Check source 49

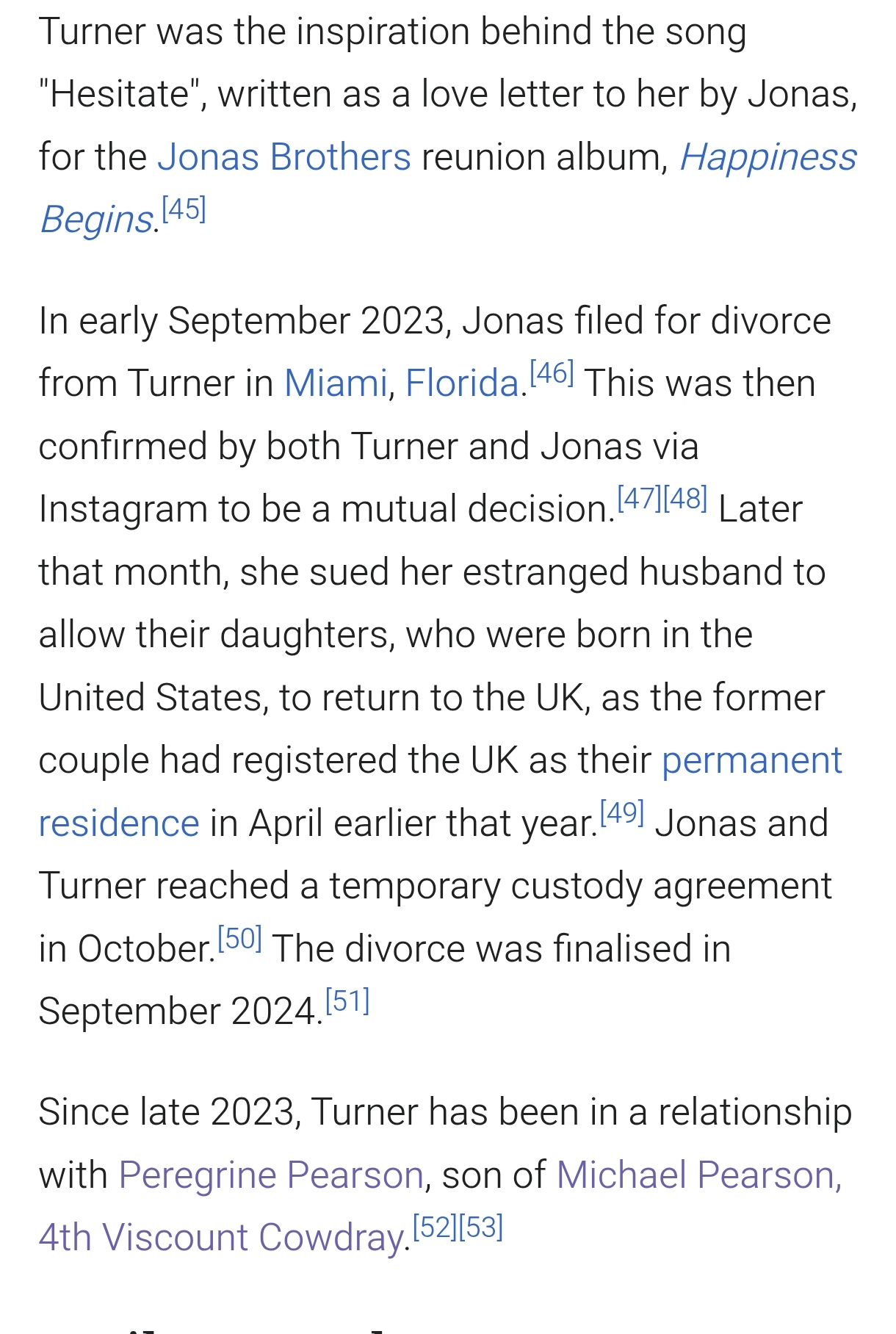tap(622, 813)
